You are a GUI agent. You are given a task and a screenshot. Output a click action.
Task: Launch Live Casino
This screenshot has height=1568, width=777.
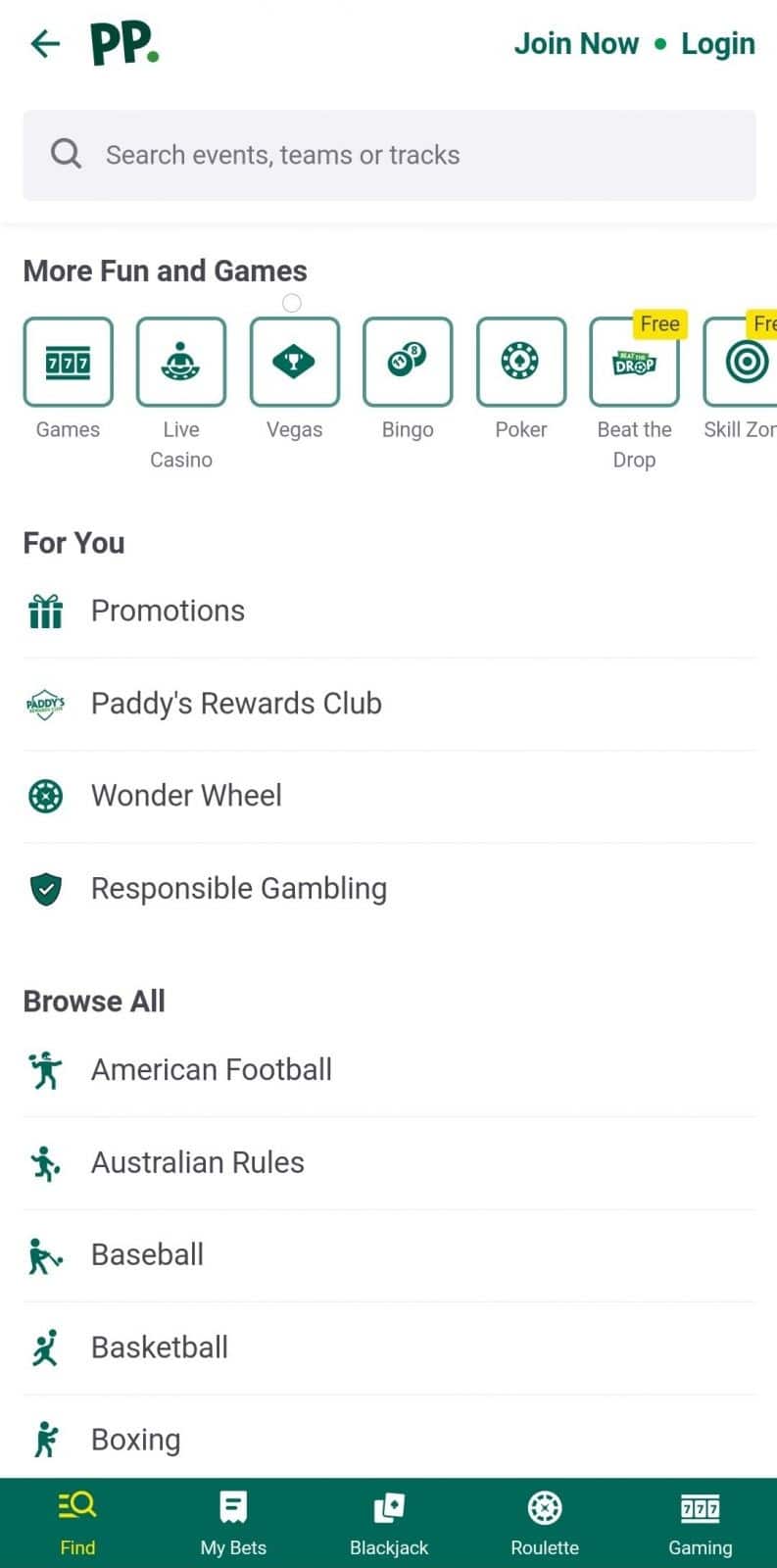coord(181,362)
